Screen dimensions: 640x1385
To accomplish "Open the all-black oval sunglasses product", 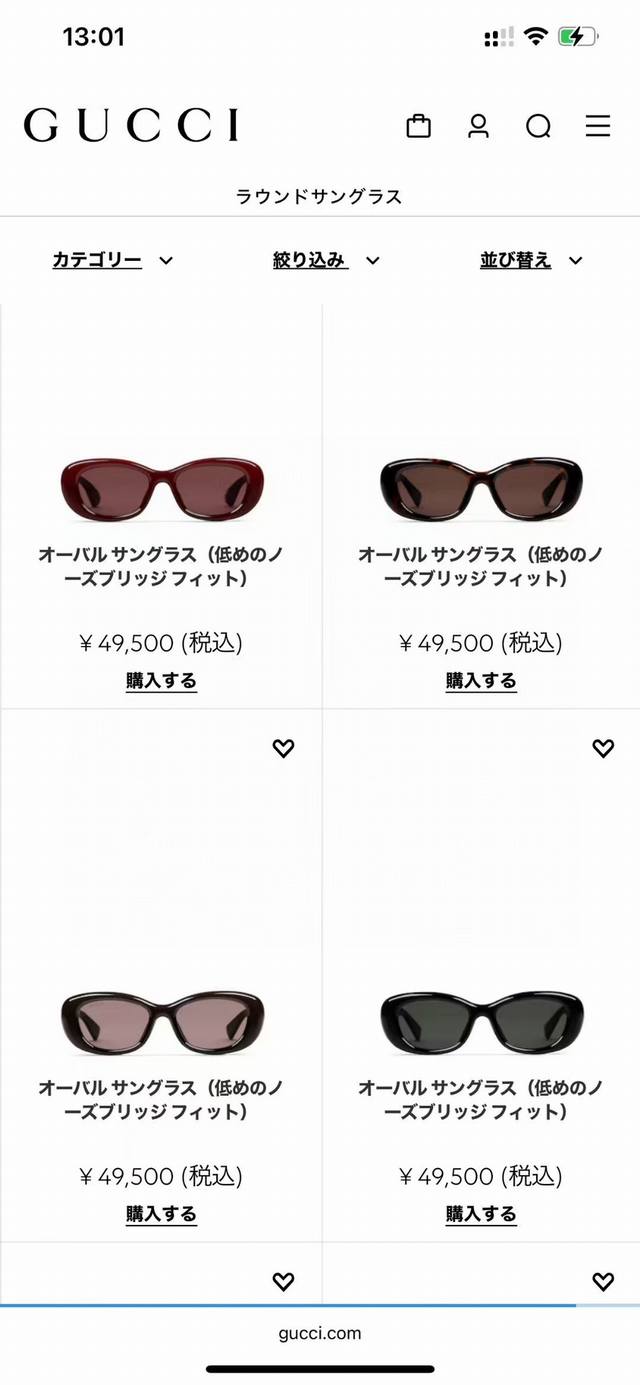I will [481, 1023].
